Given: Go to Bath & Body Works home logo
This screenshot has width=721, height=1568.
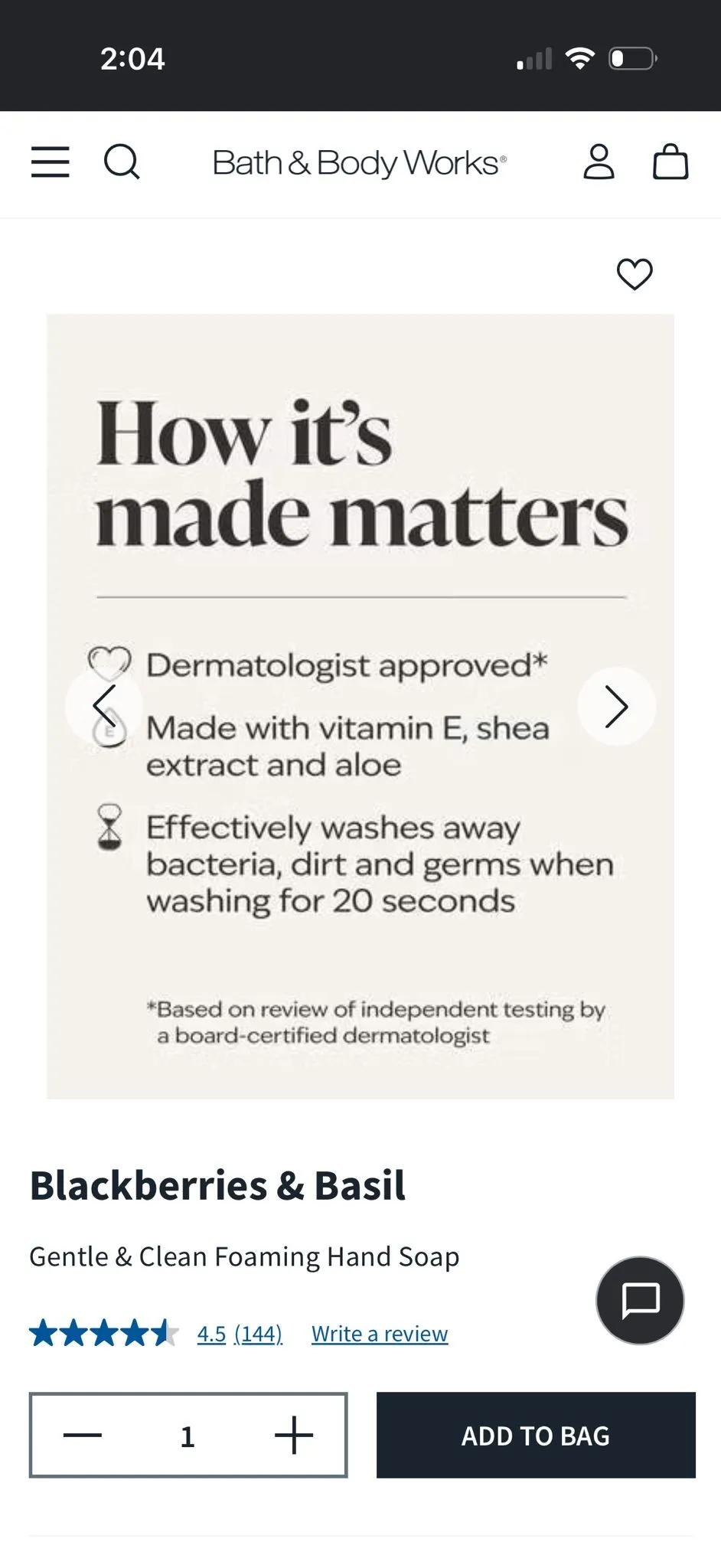Looking at the screenshot, I should tap(360, 163).
